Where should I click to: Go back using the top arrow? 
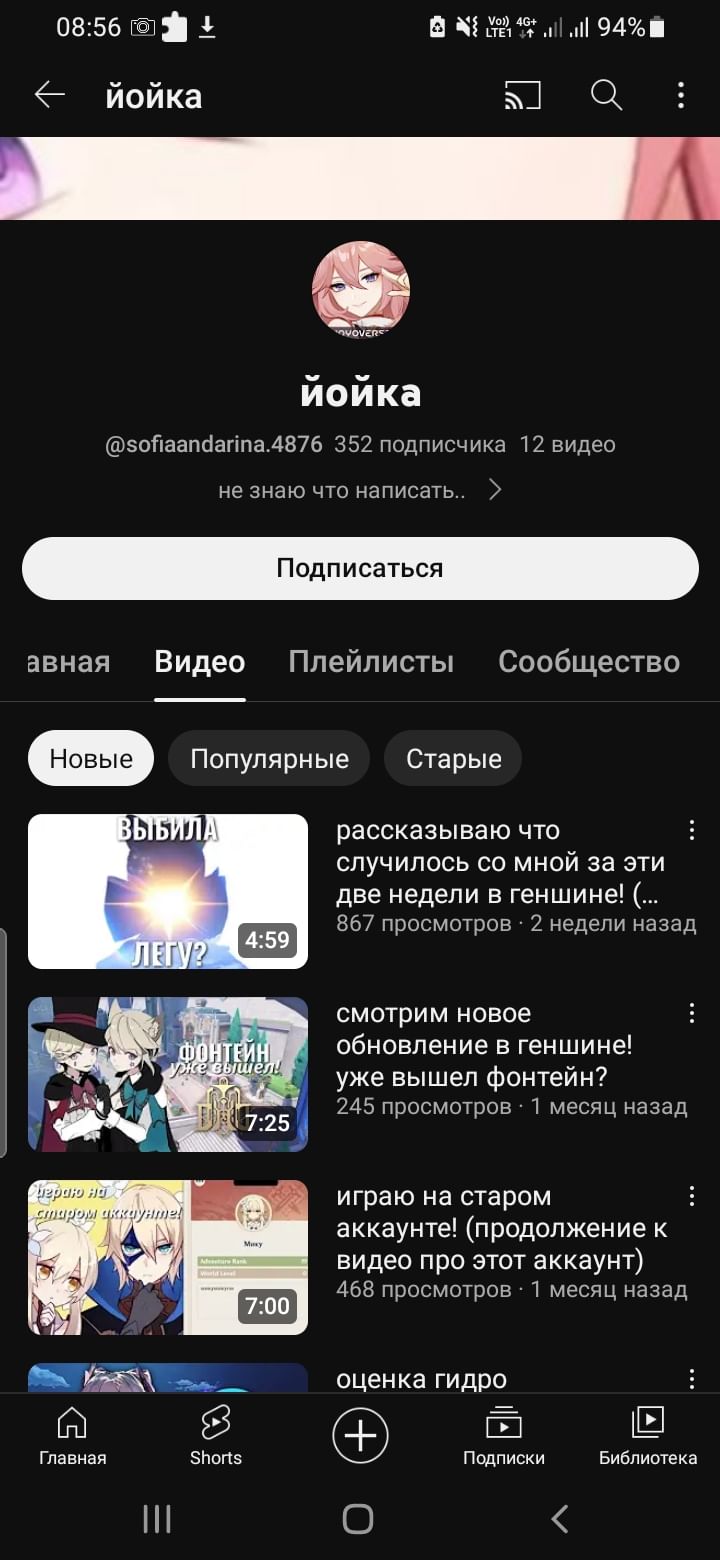coord(49,96)
